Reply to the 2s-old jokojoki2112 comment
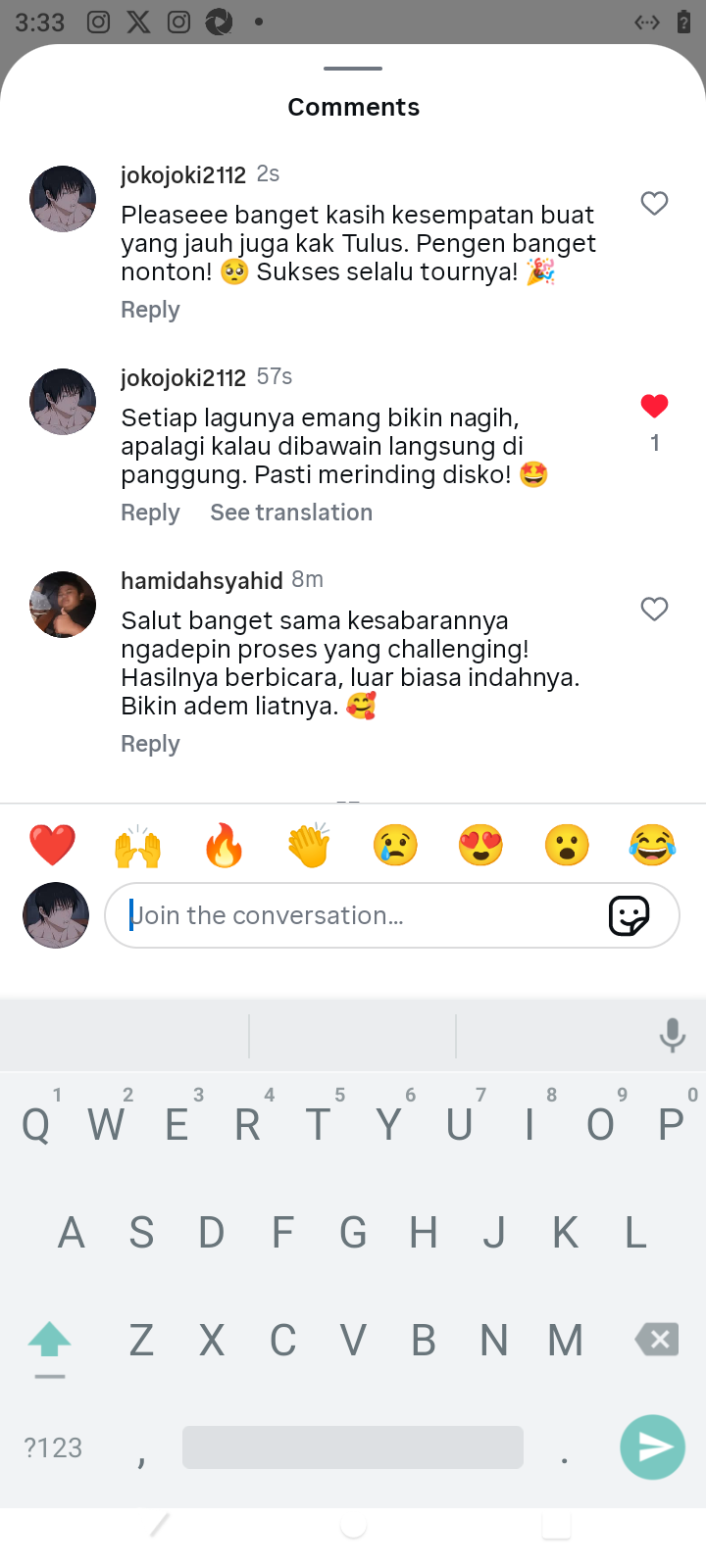706x1568 pixels. [150, 310]
